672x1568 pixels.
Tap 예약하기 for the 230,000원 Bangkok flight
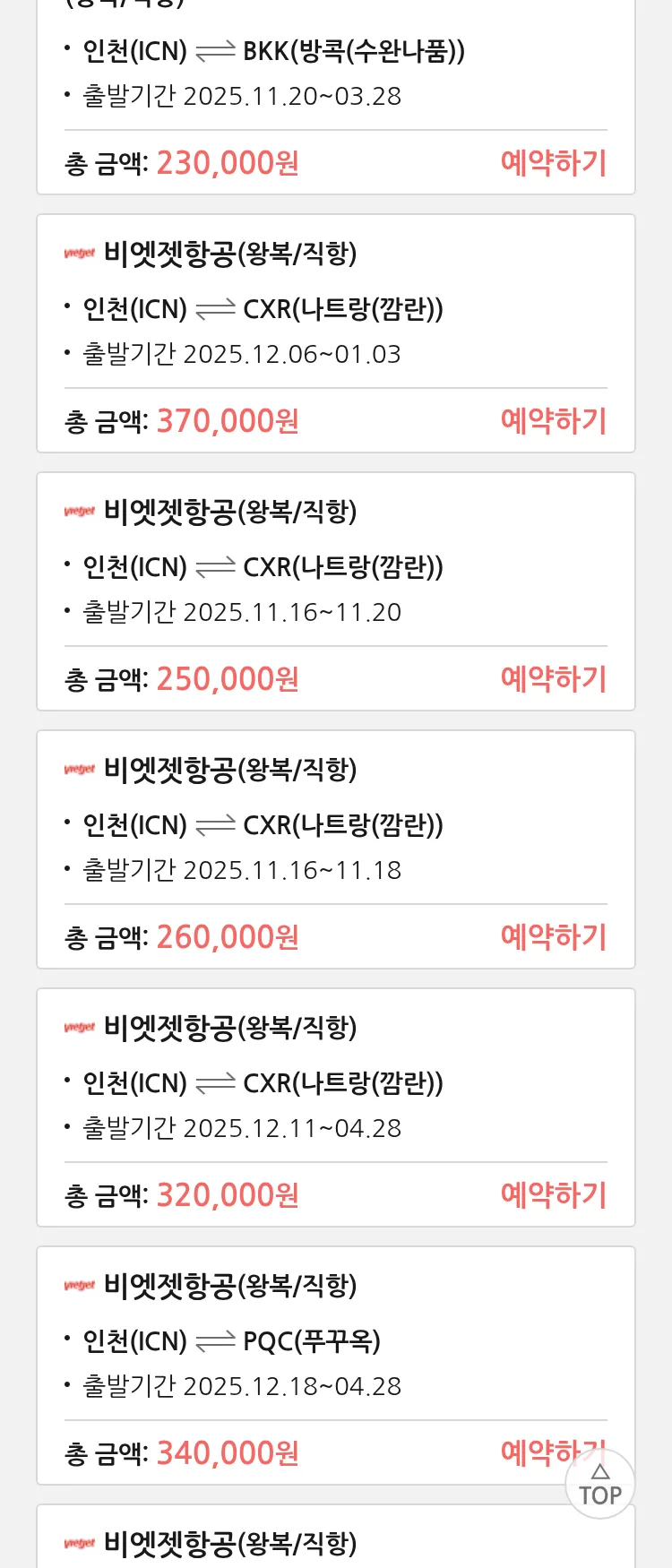553,163
